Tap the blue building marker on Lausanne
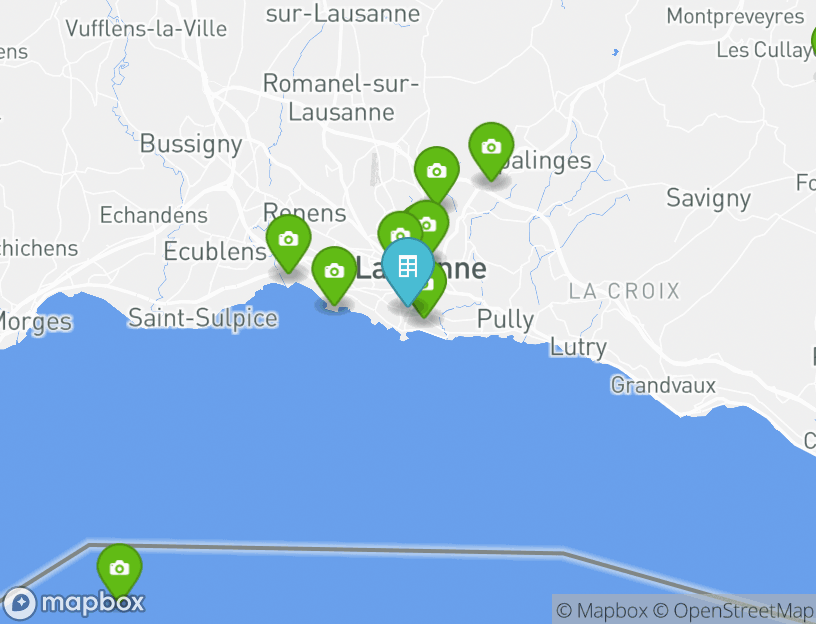The height and width of the screenshot is (624, 816). tap(407, 267)
